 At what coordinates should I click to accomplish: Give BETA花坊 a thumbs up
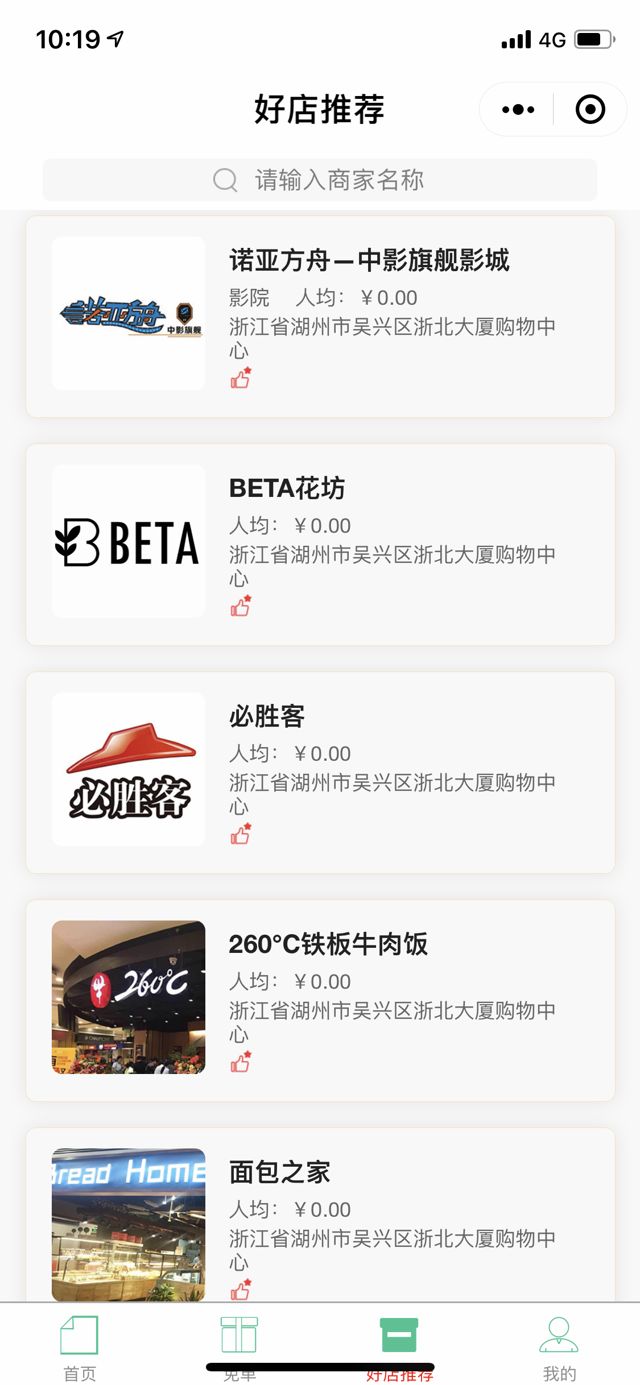tap(241, 606)
